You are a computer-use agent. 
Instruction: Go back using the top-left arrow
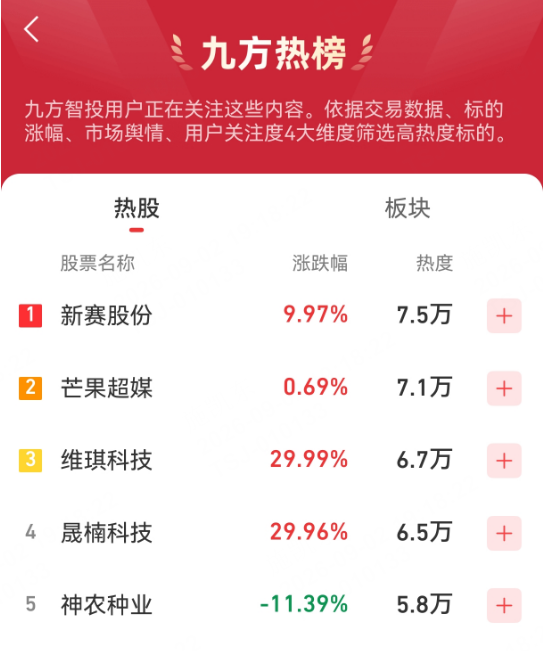point(32,29)
